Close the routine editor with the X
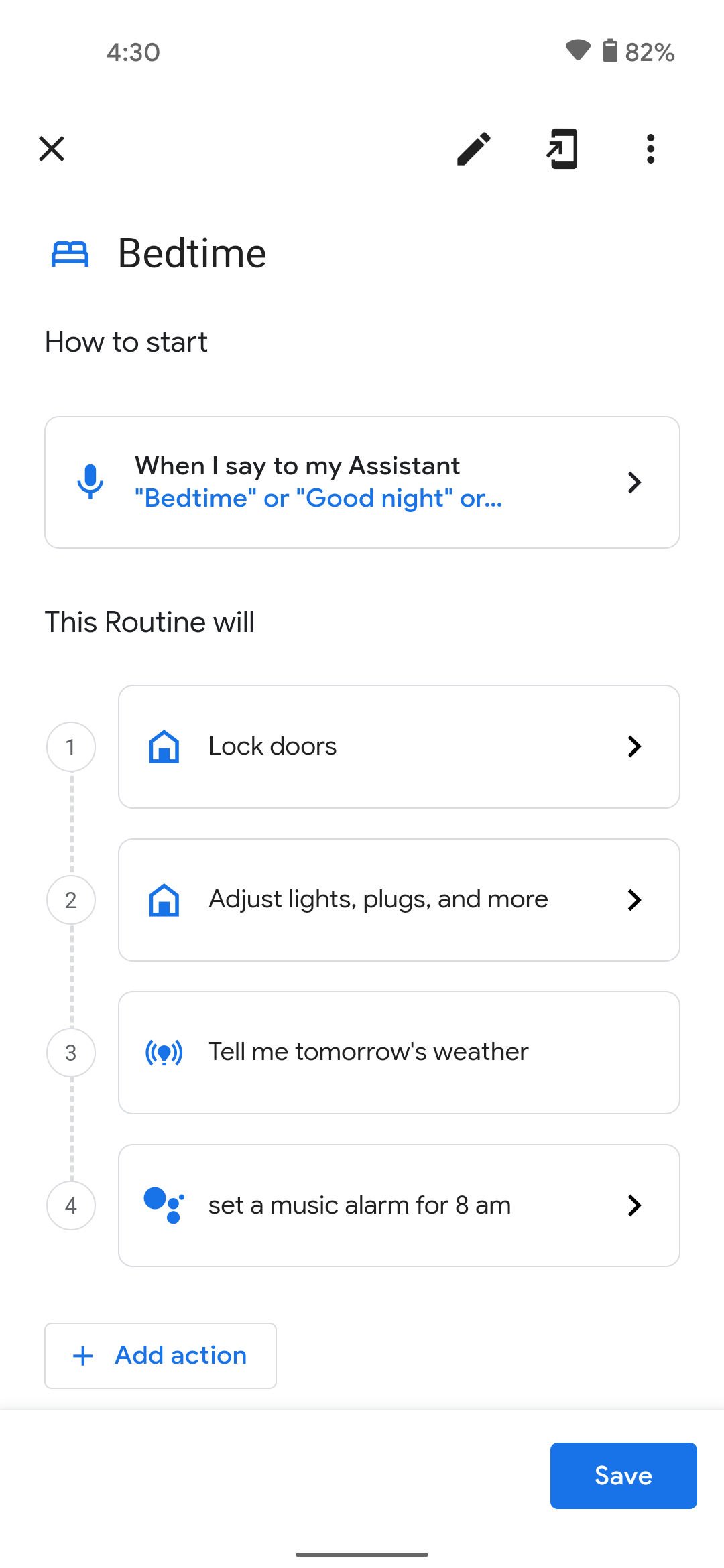 (51, 149)
